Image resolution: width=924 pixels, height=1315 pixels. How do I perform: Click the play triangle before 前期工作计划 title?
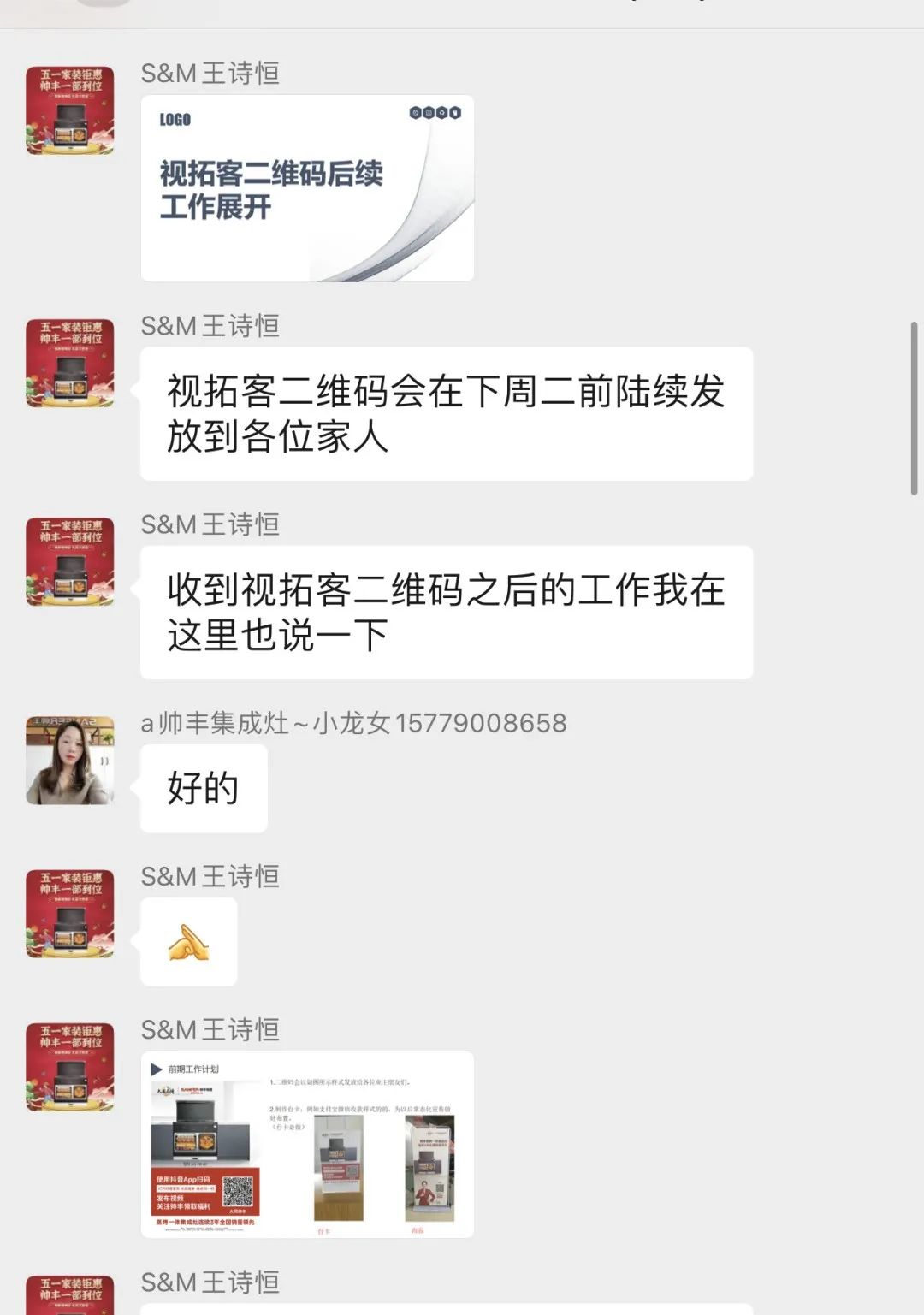(155, 1067)
